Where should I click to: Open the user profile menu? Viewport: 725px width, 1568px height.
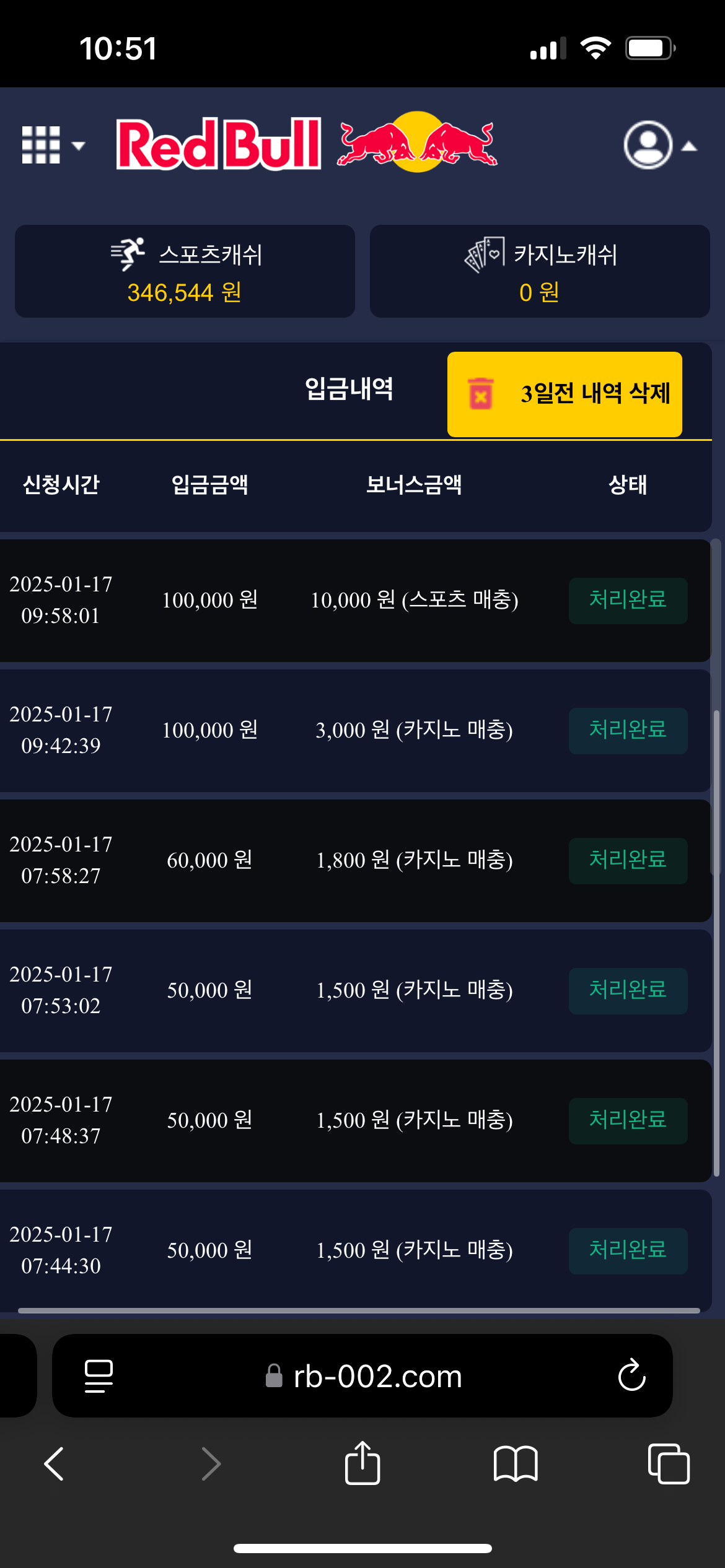659,146
